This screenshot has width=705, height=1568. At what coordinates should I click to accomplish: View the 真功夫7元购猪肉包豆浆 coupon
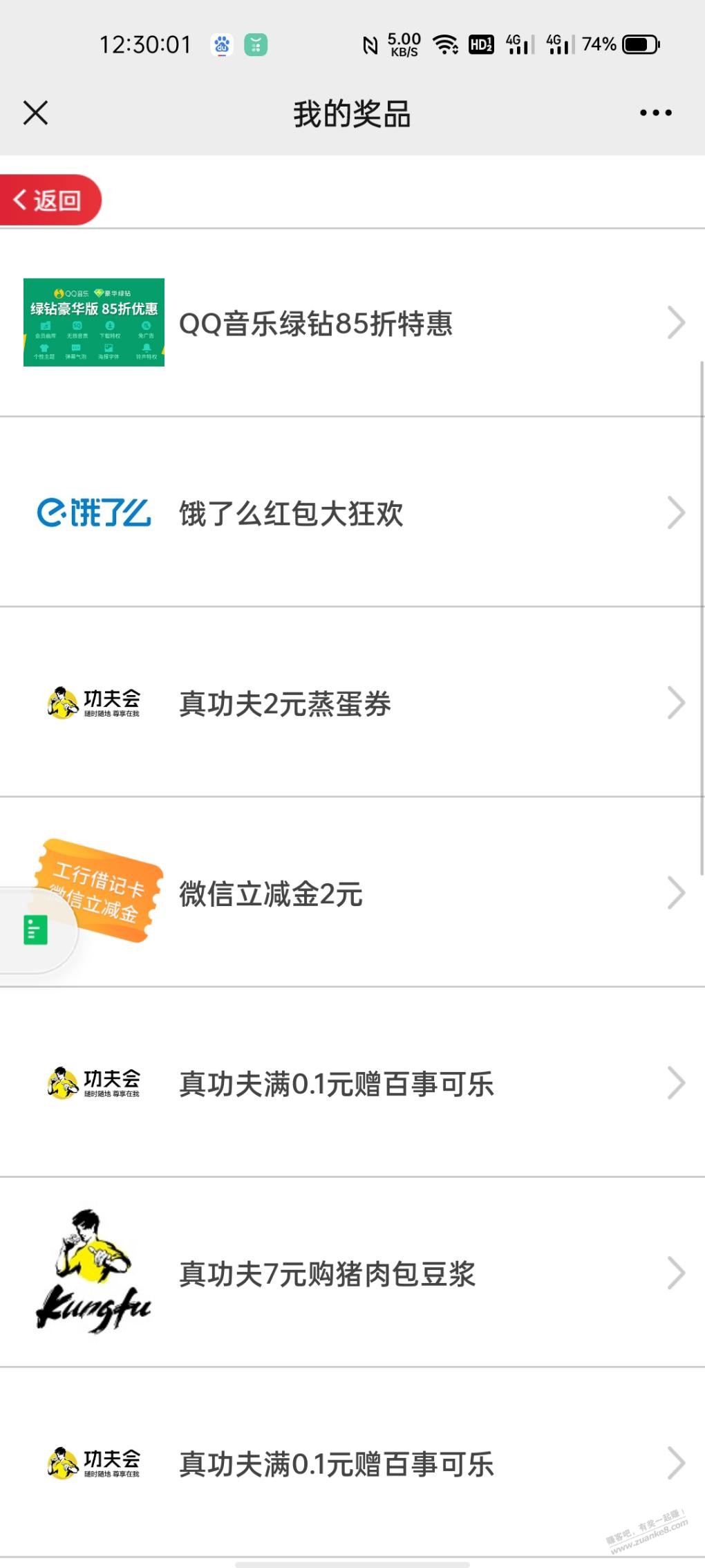pos(352,1273)
